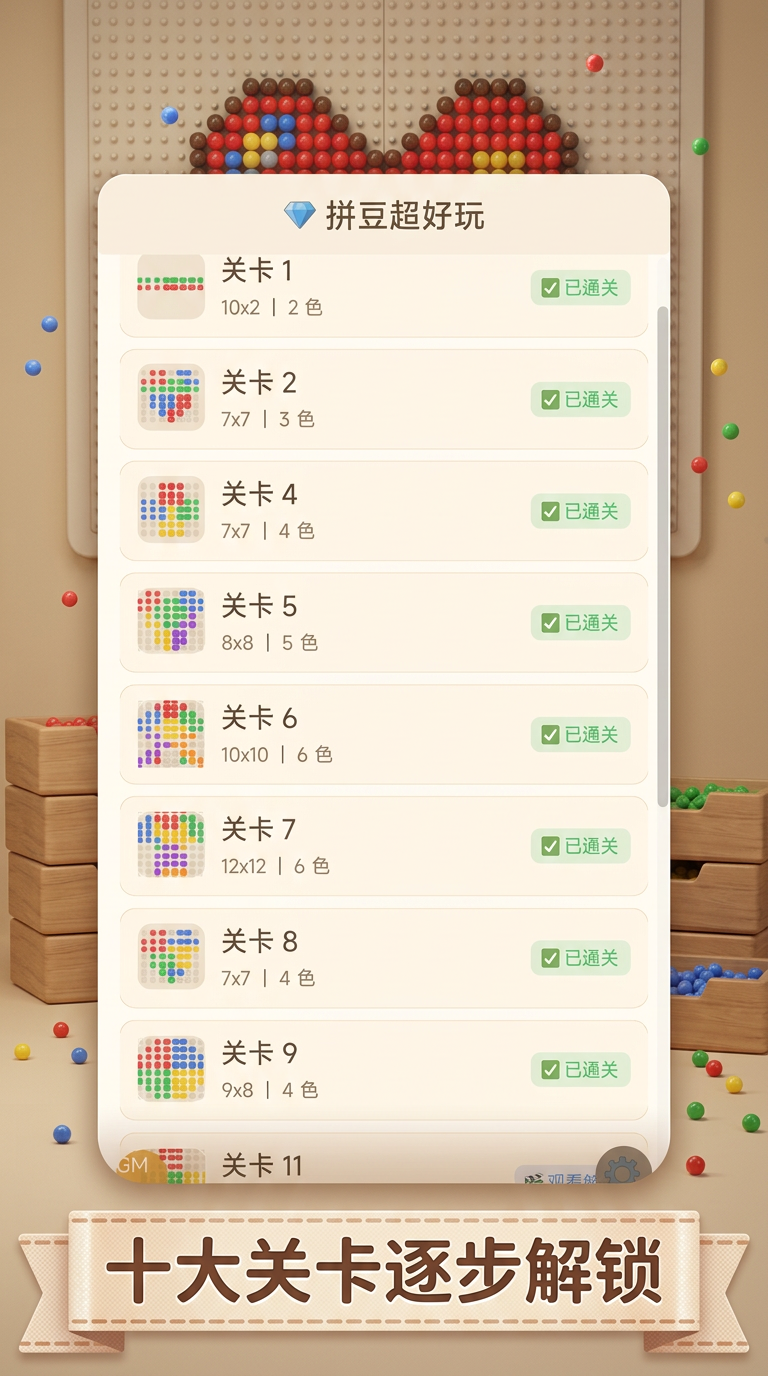This screenshot has width=768, height=1376.
Task: Tap the 关卡 4 level icon
Action: point(170,510)
